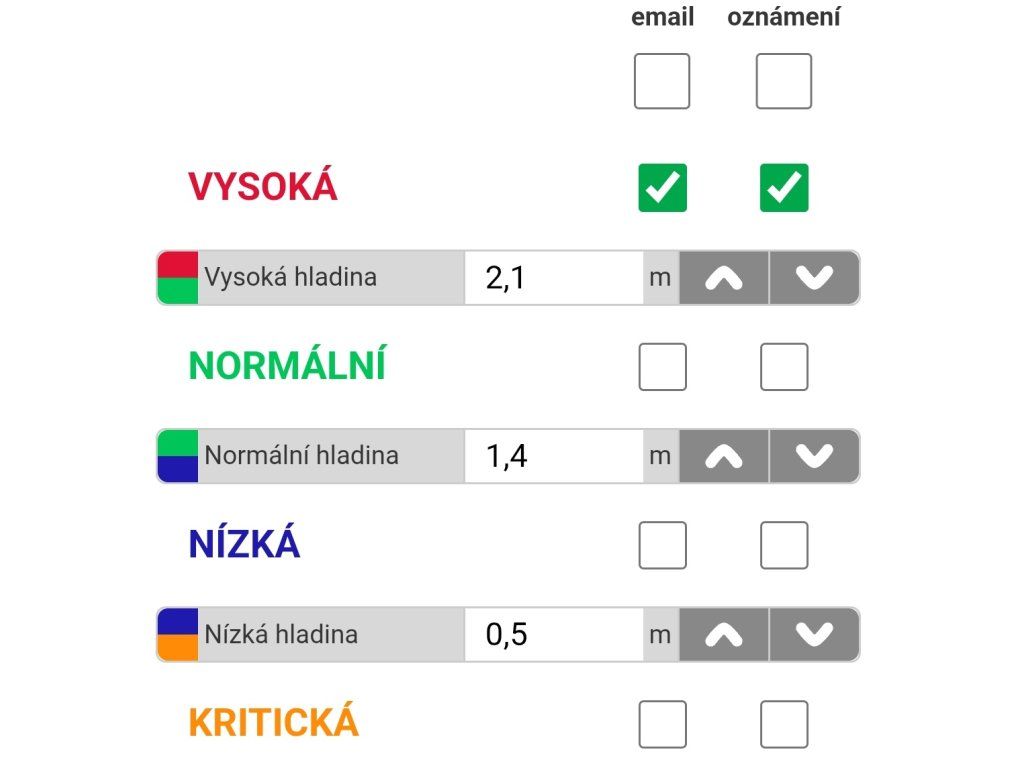Enable oznámení for NORMÁLNÍ level

[x=784, y=367]
